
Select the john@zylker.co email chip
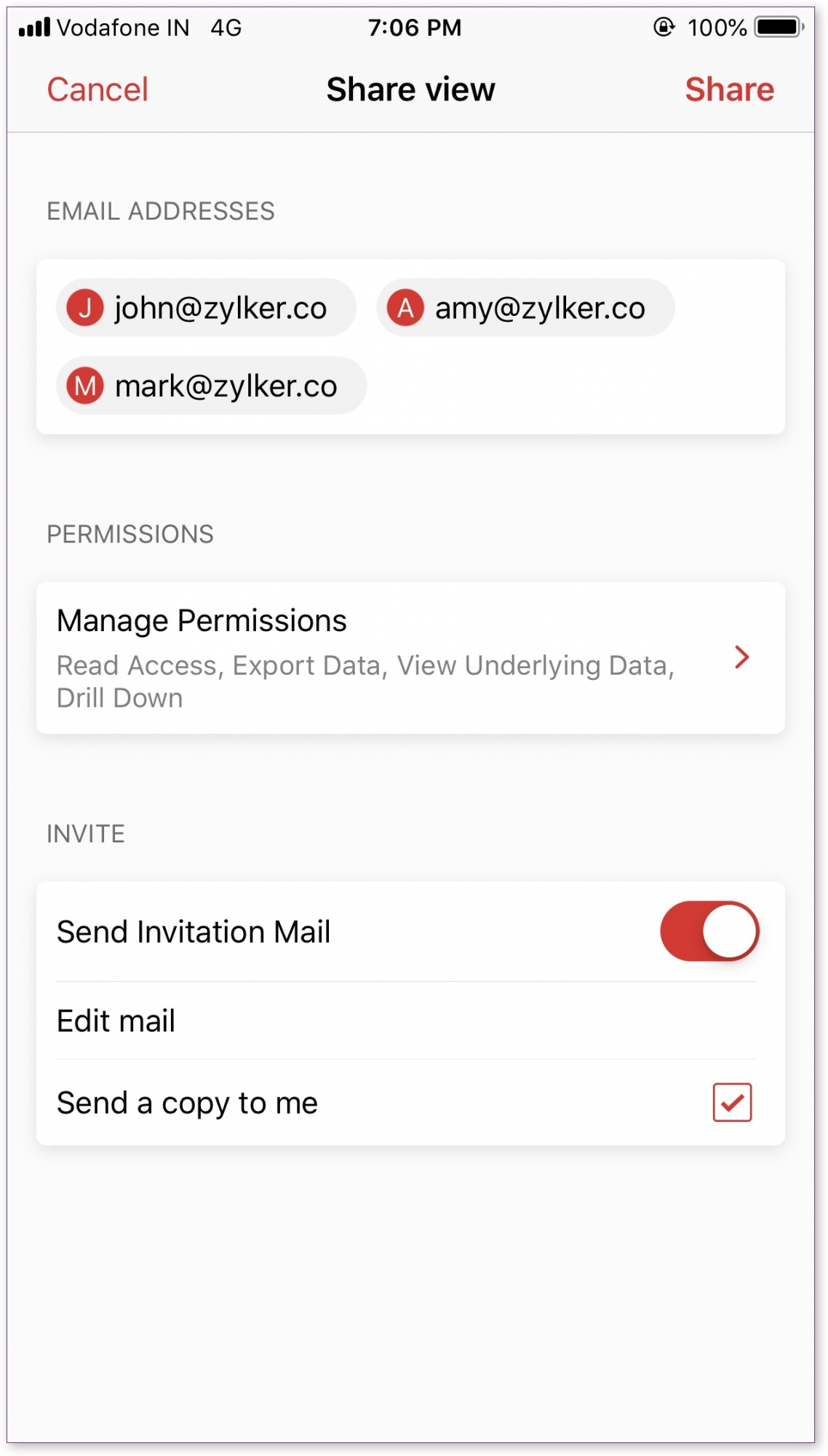click(x=206, y=308)
